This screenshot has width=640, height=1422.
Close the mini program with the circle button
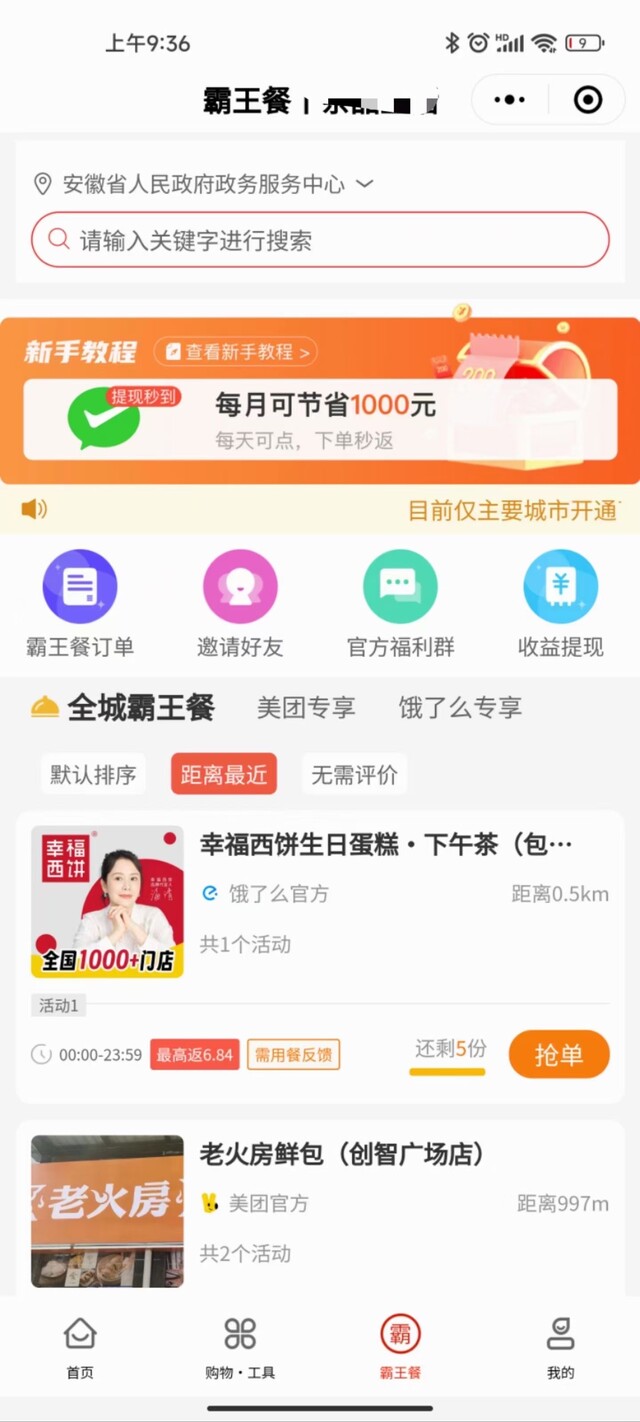click(587, 100)
